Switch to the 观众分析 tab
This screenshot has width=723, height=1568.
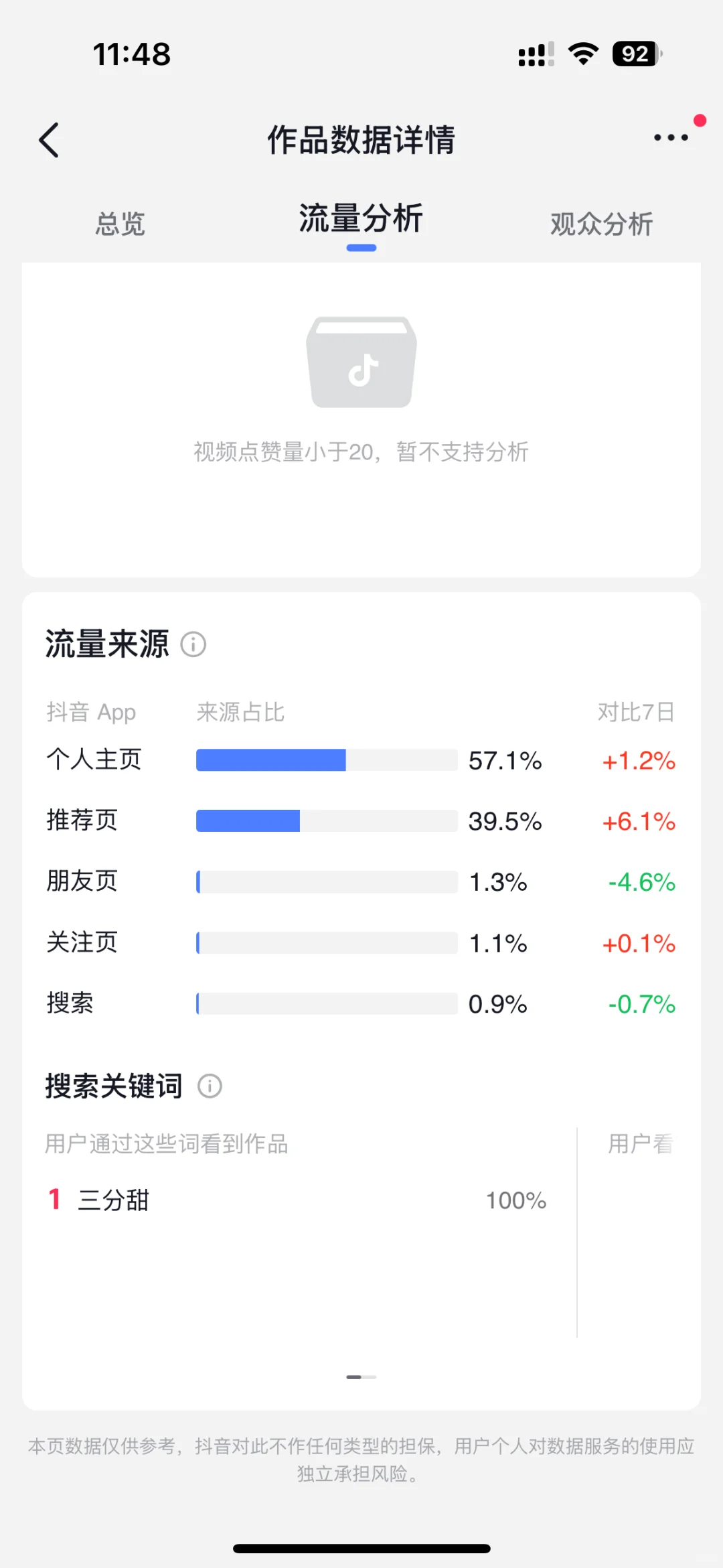pyautogui.click(x=601, y=224)
